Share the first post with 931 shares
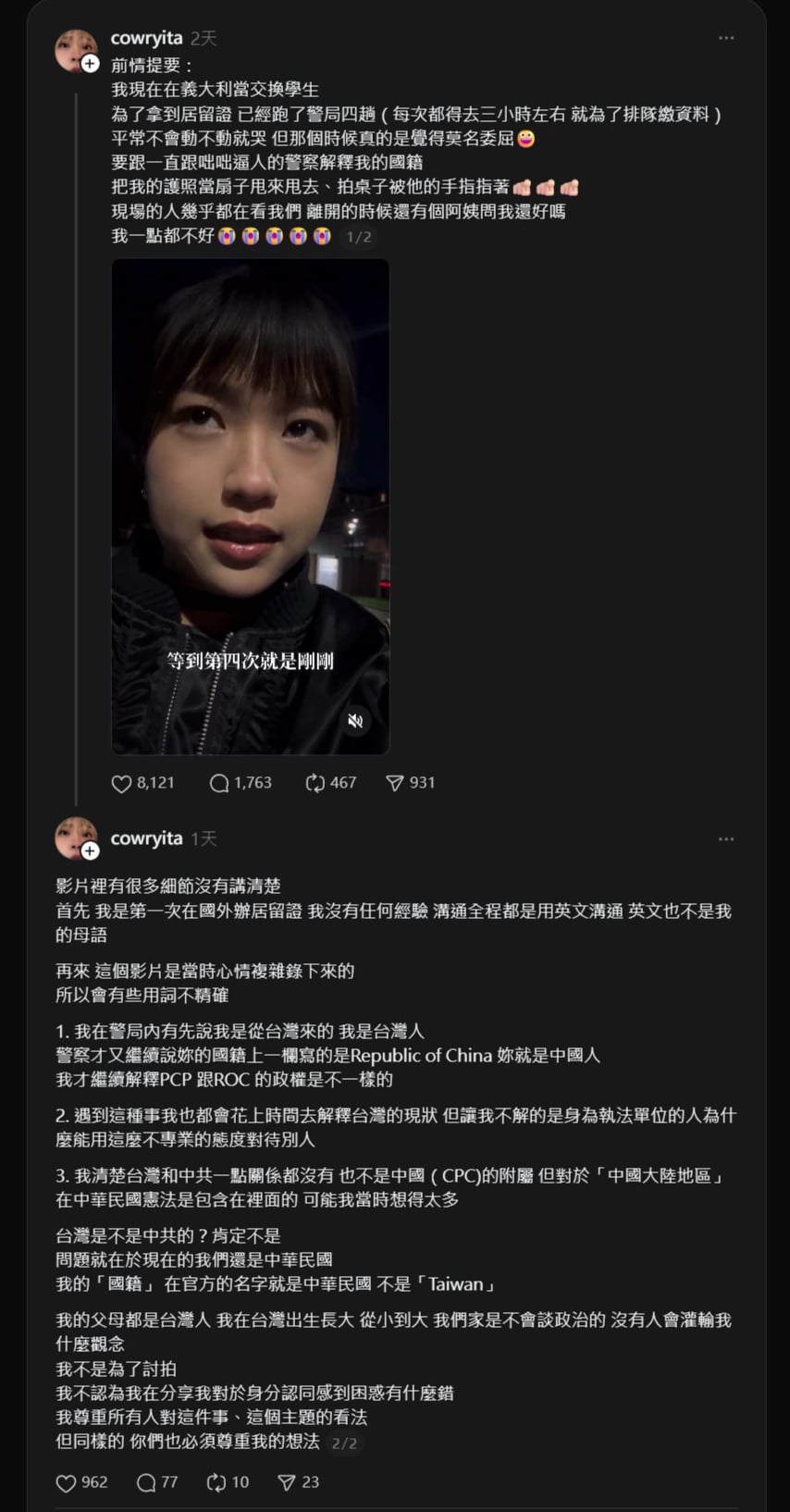The image size is (790, 1512). [395, 784]
